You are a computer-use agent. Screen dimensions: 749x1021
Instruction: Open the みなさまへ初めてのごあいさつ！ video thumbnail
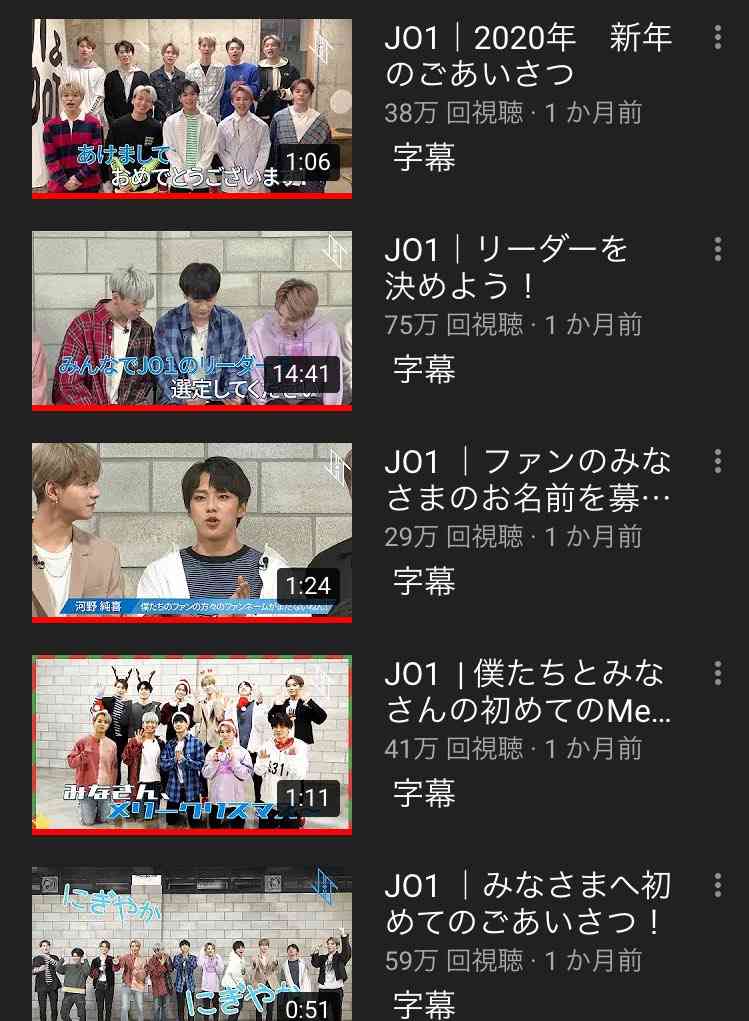click(191, 943)
